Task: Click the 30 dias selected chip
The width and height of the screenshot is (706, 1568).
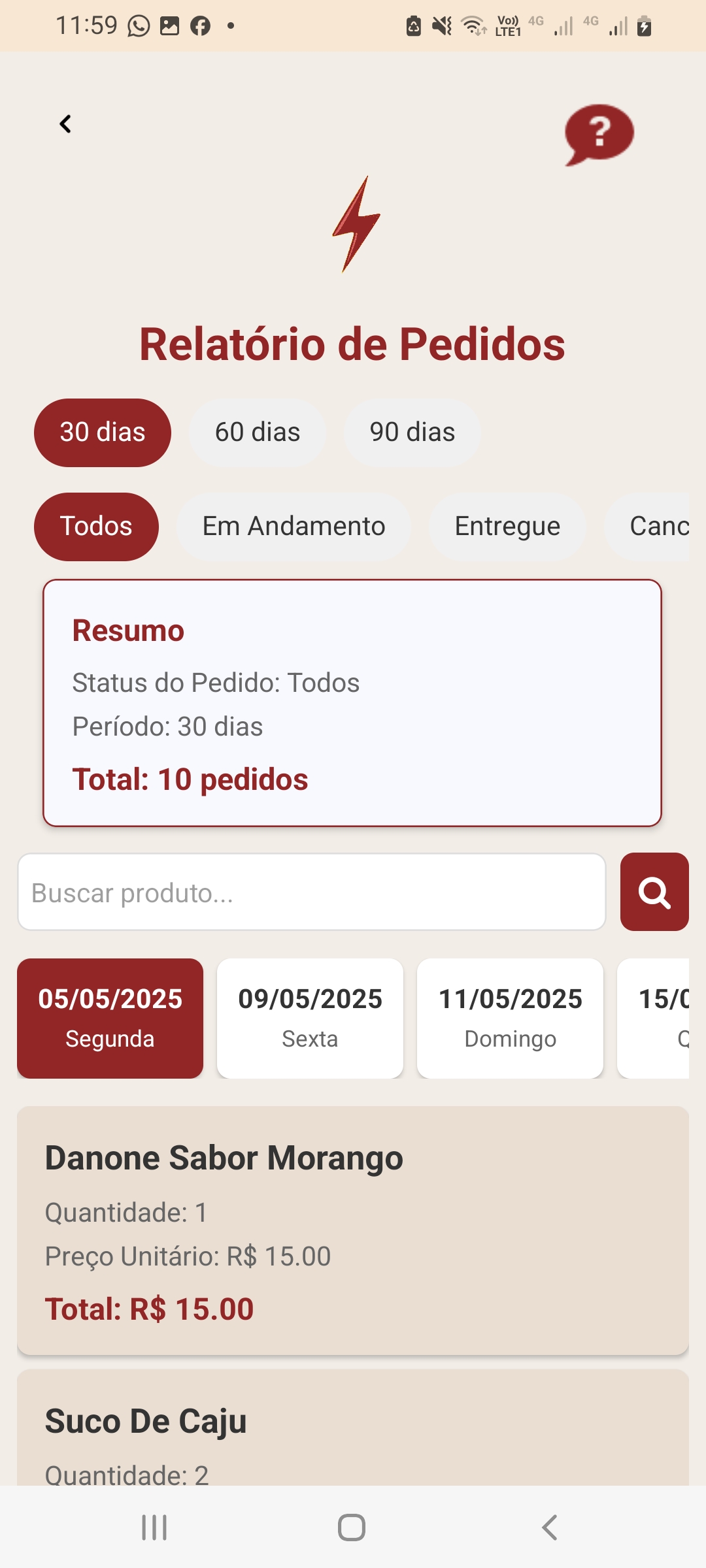Action: point(102,432)
